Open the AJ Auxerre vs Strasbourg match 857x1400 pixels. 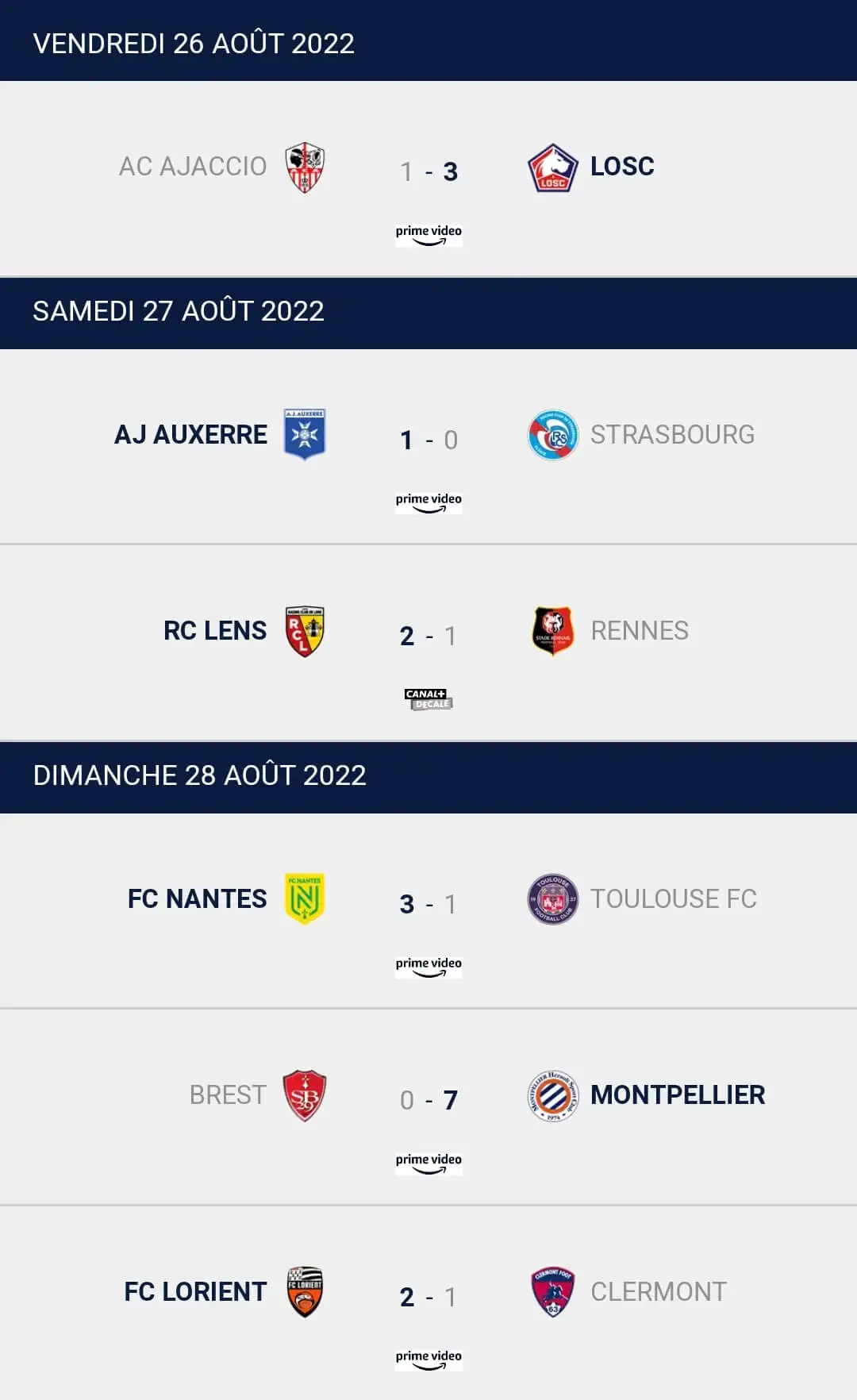coord(428,446)
